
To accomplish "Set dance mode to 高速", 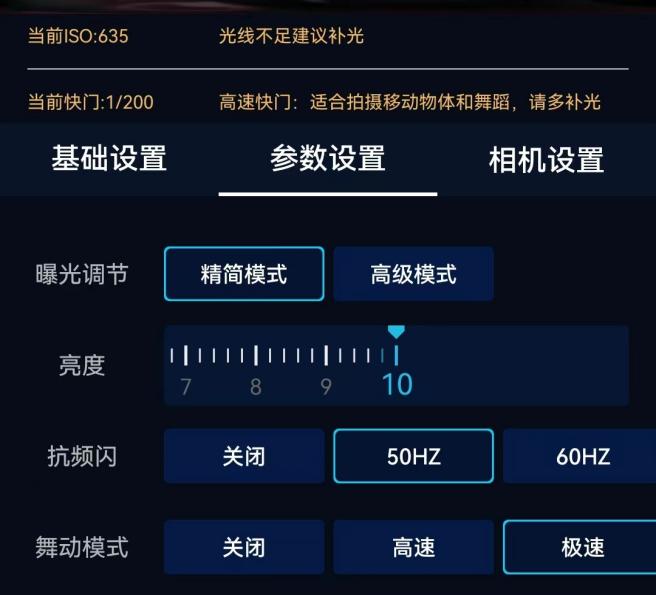I will pos(413,547).
